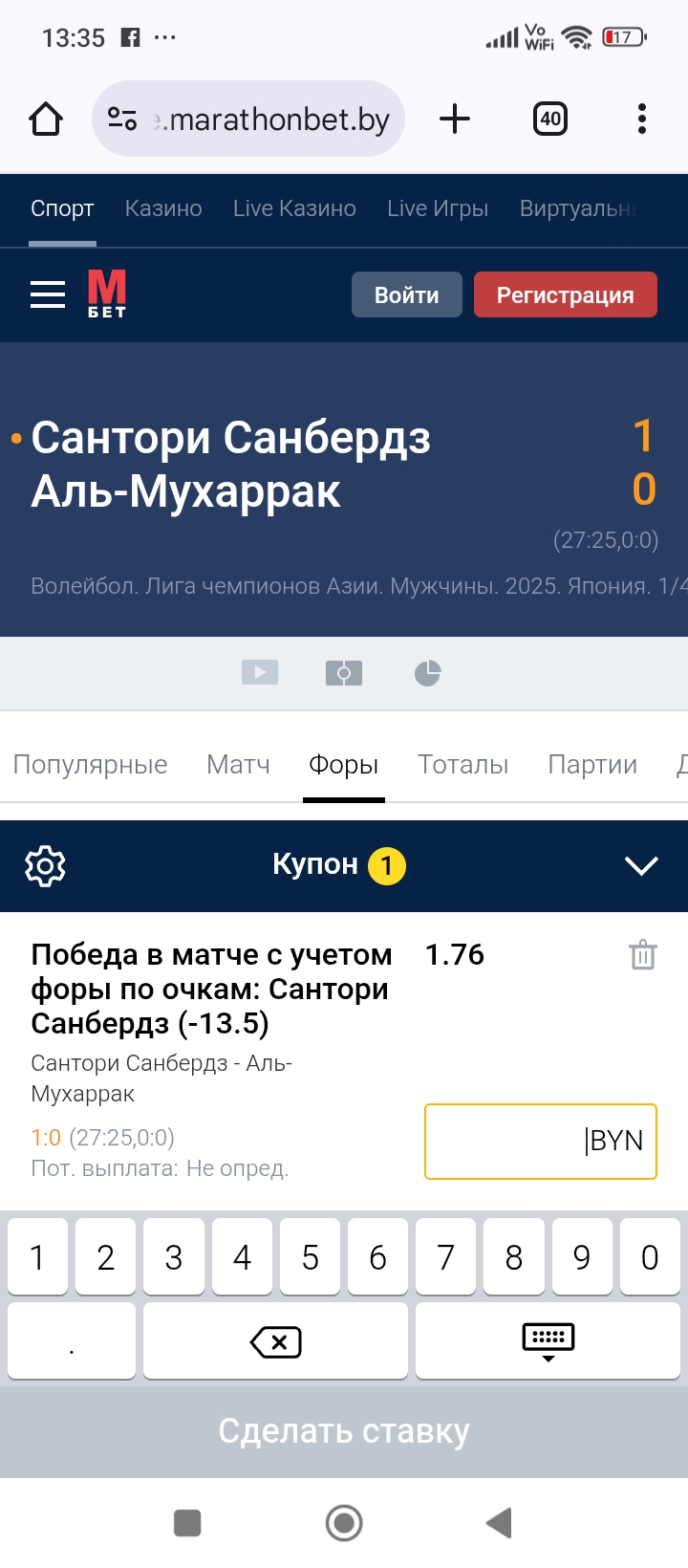688x1568 pixels.
Task: Open the Партии markets tab
Action: [591, 764]
